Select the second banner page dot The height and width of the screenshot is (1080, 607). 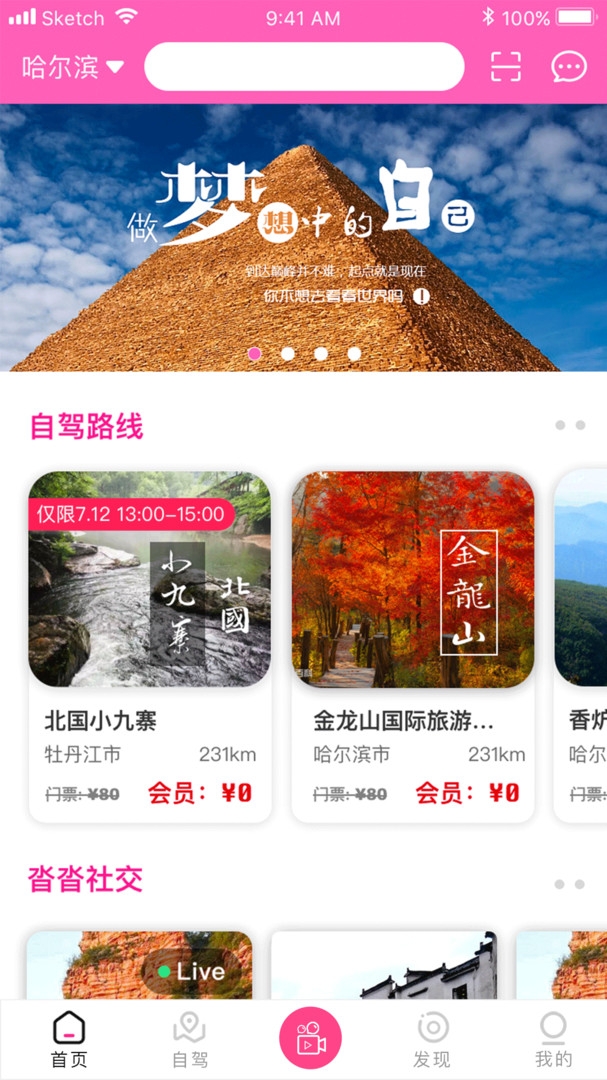pos(288,353)
